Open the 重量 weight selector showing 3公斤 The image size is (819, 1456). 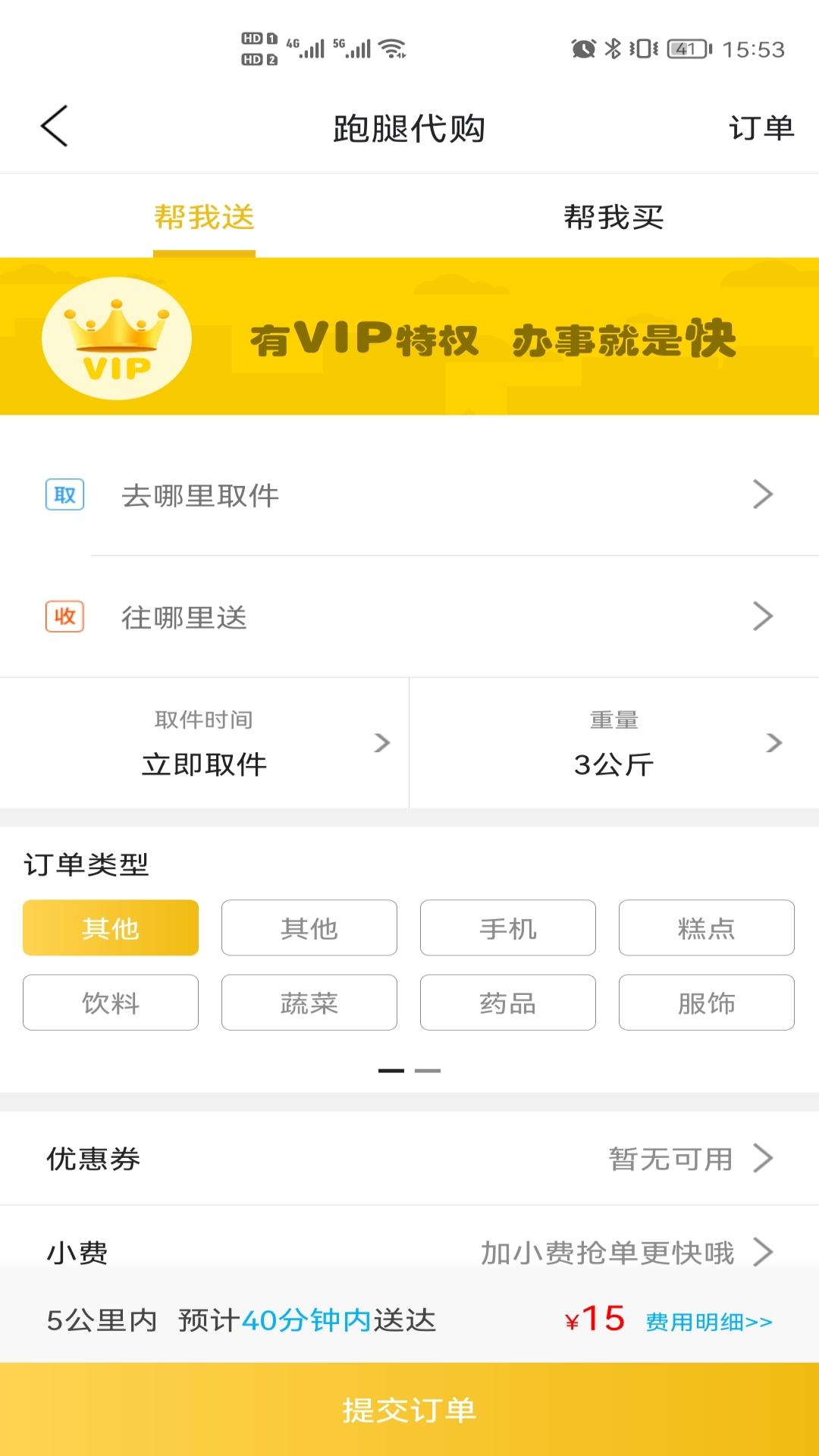point(614,743)
